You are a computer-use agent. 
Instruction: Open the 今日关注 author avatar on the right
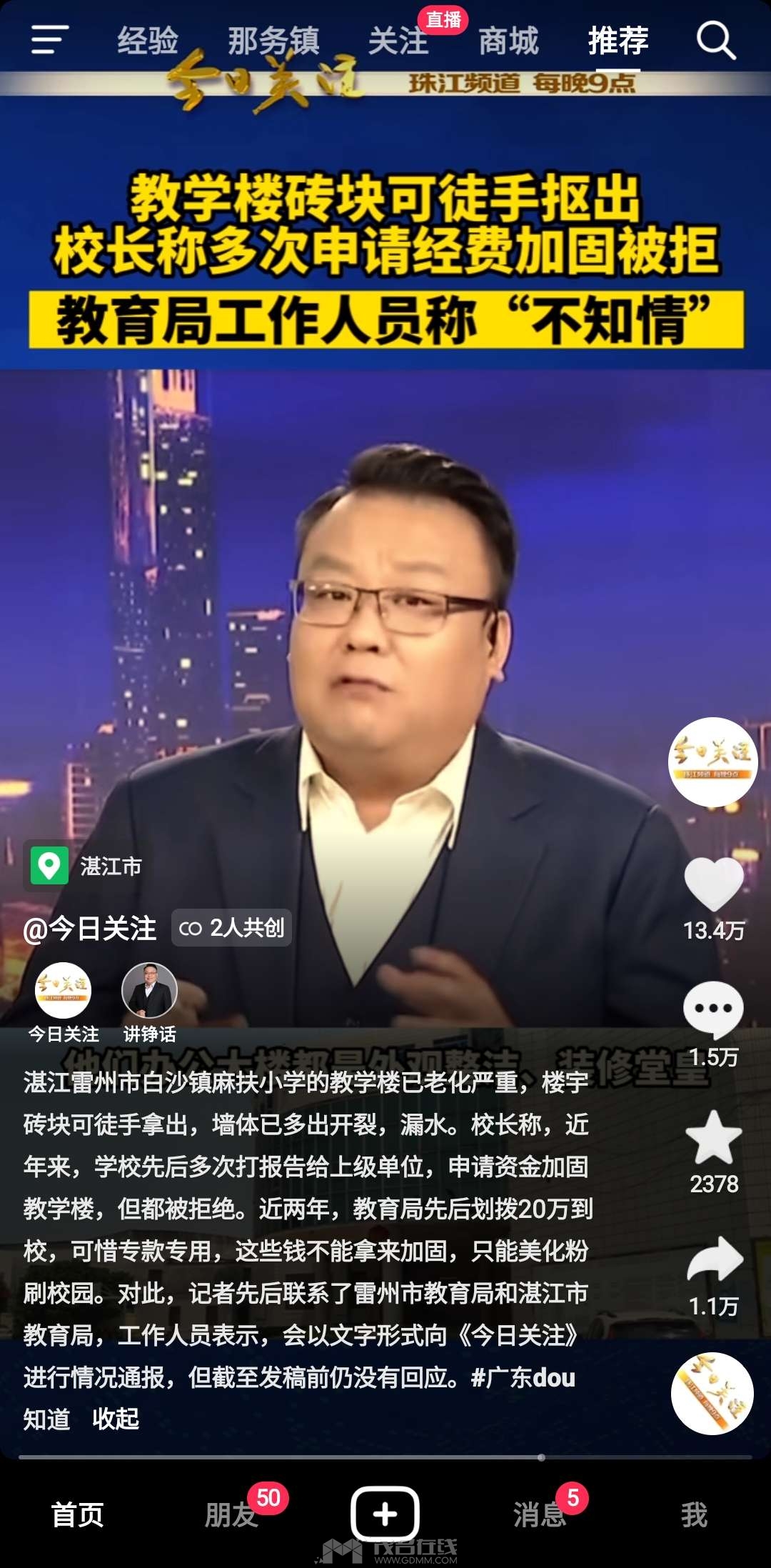click(x=712, y=762)
